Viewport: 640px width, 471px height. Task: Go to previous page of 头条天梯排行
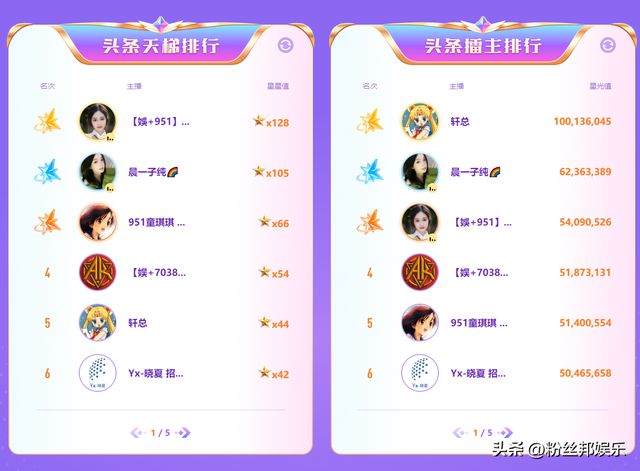click(x=137, y=433)
